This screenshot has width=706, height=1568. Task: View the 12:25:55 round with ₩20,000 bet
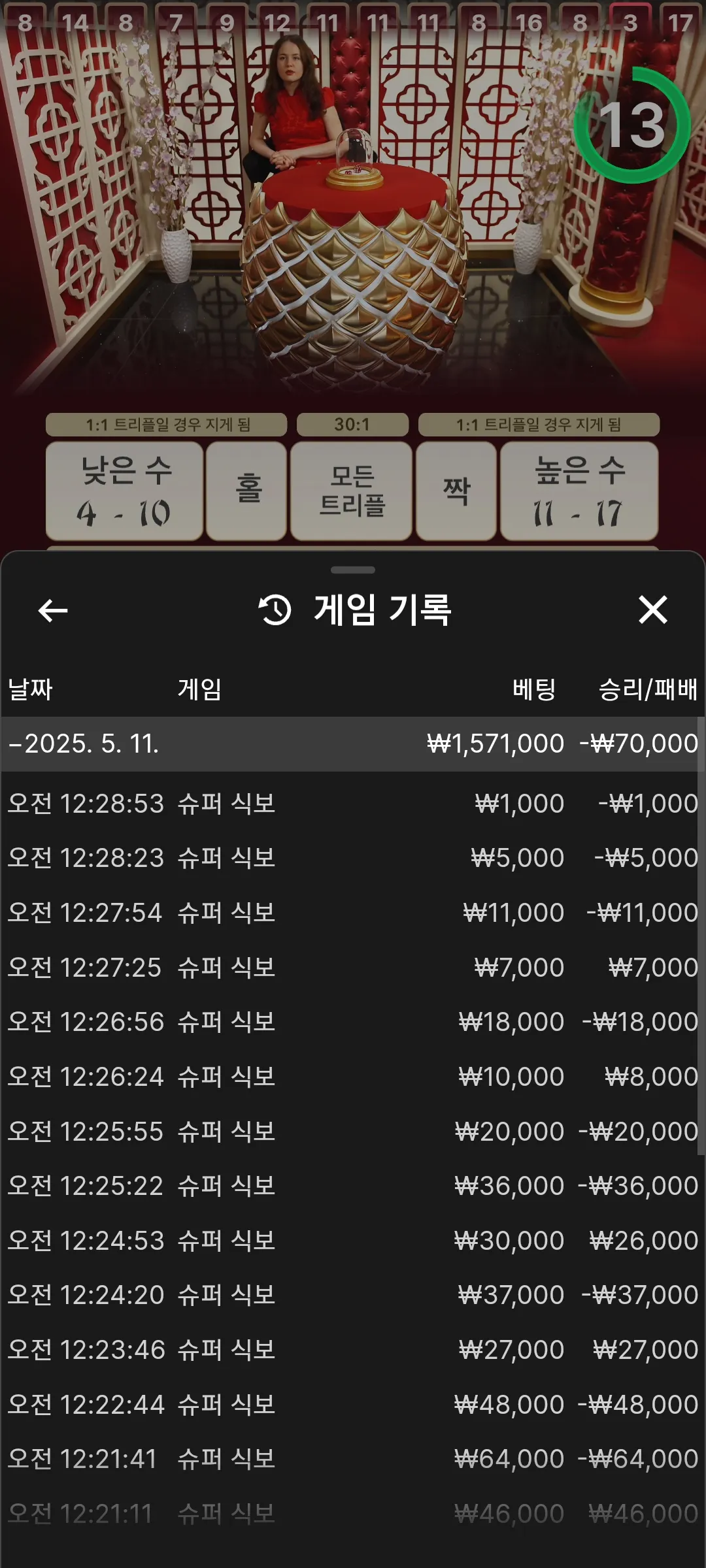353,1132
